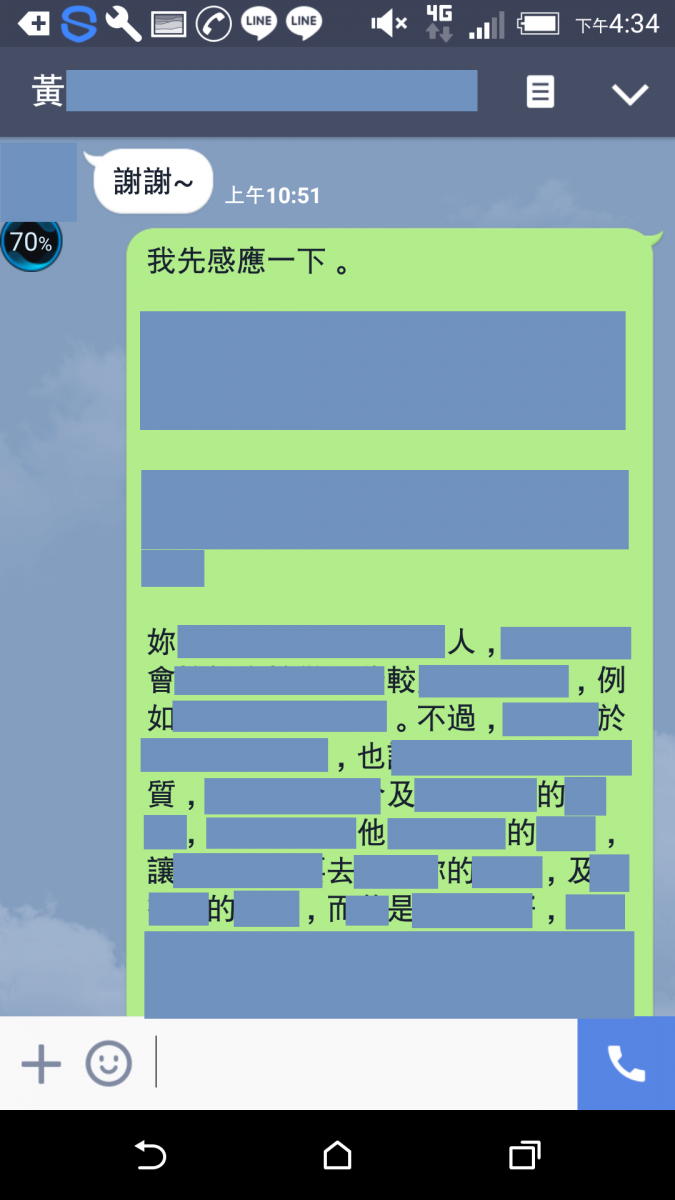Tap the floating 70% battery widget
This screenshot has width=675, height=1200.
(x=30, y=243)
